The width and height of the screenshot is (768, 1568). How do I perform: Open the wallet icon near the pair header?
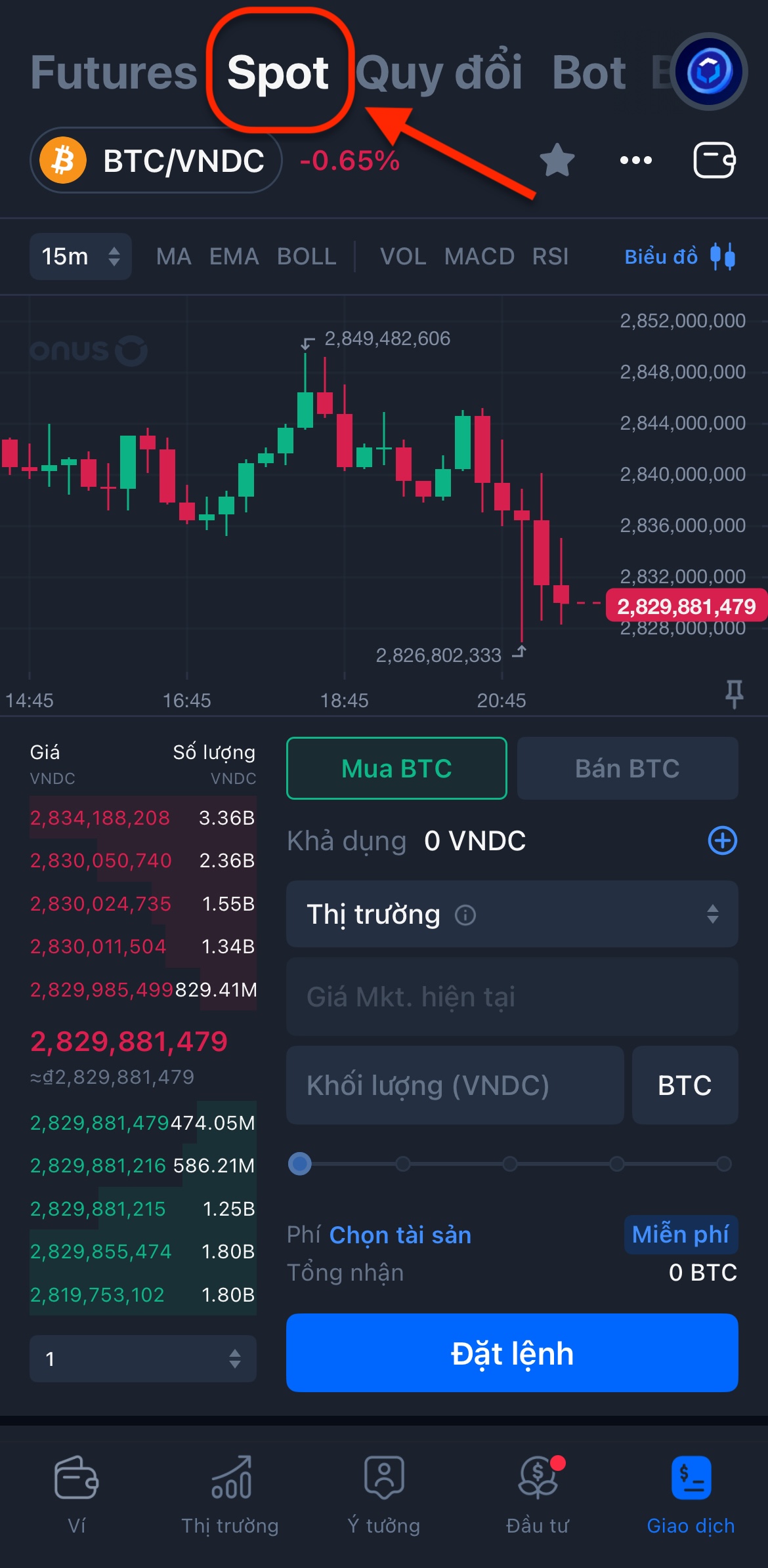pos(714,161)
